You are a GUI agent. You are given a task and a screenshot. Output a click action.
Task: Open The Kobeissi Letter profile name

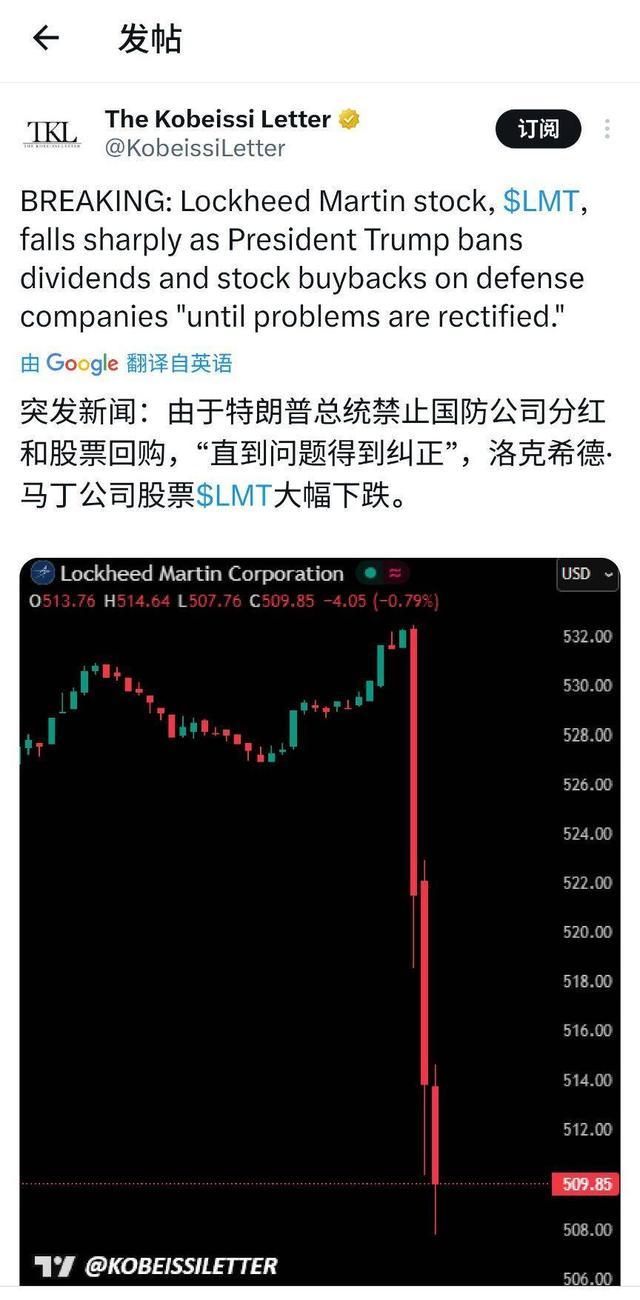click(x=218, y=119)
